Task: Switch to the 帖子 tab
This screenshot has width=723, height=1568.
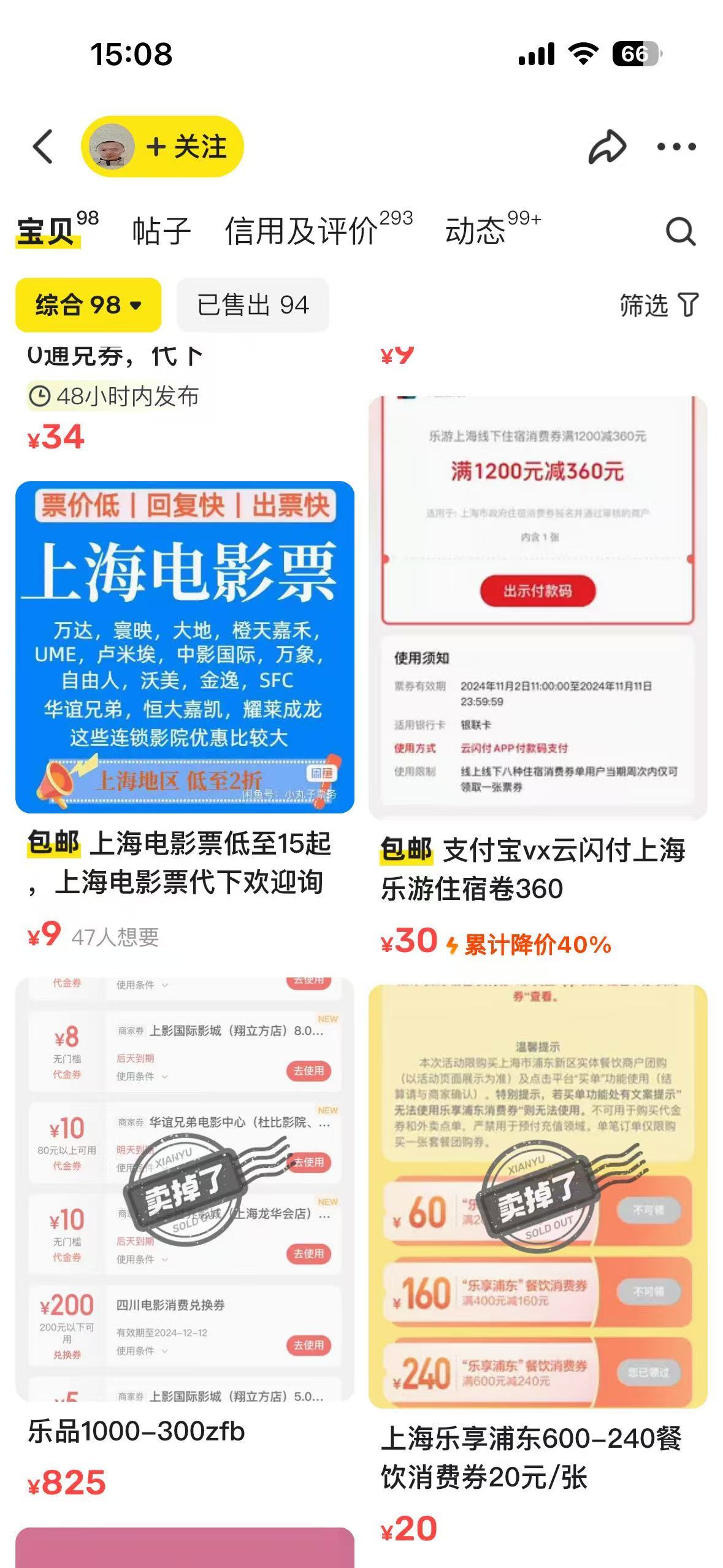Action: coord(161,231)
